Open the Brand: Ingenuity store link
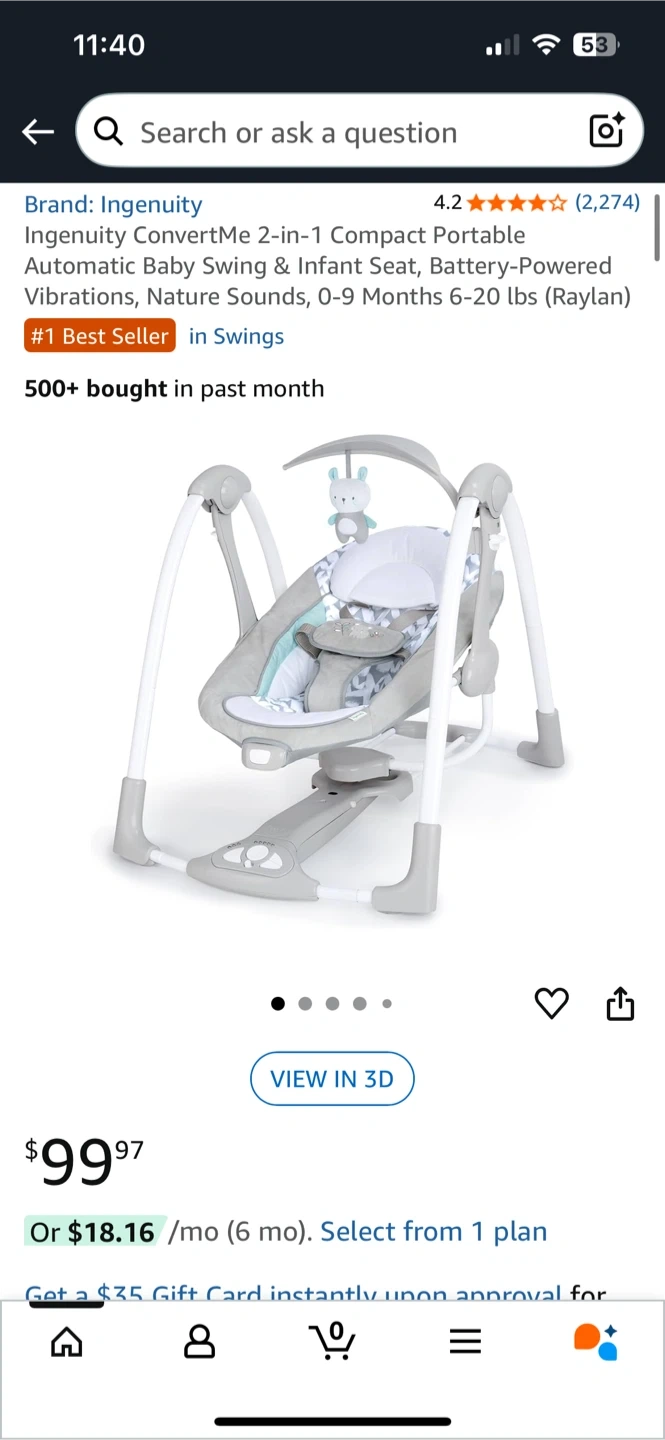 [x=113, y=204]
